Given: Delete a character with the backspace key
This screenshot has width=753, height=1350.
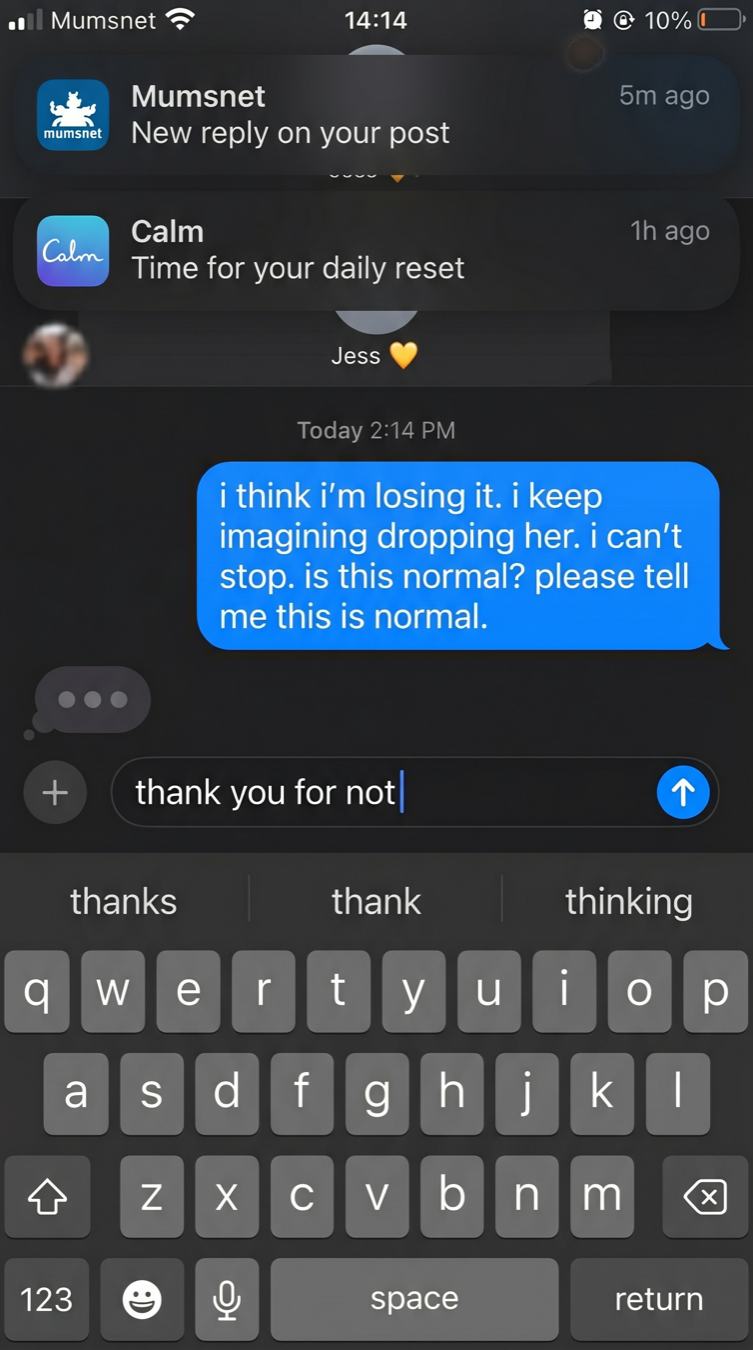Looking at the screenshot, I should (x=704, y=1197).
